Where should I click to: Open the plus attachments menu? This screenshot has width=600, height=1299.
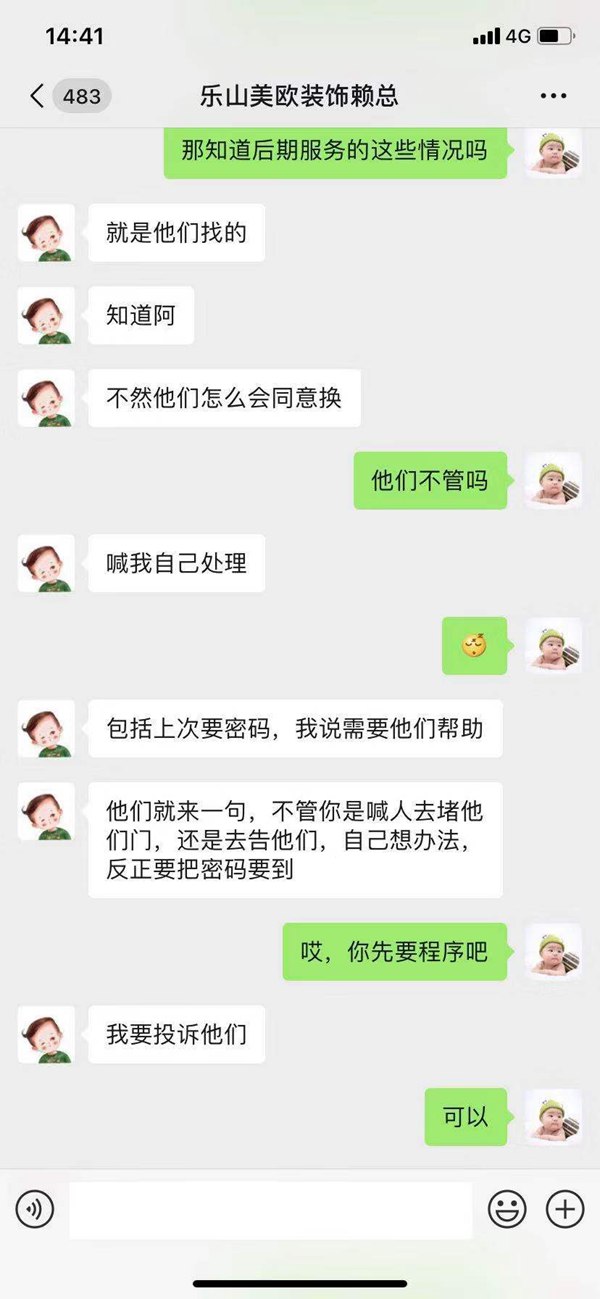pyautogui.click(x=565, y=1210)
